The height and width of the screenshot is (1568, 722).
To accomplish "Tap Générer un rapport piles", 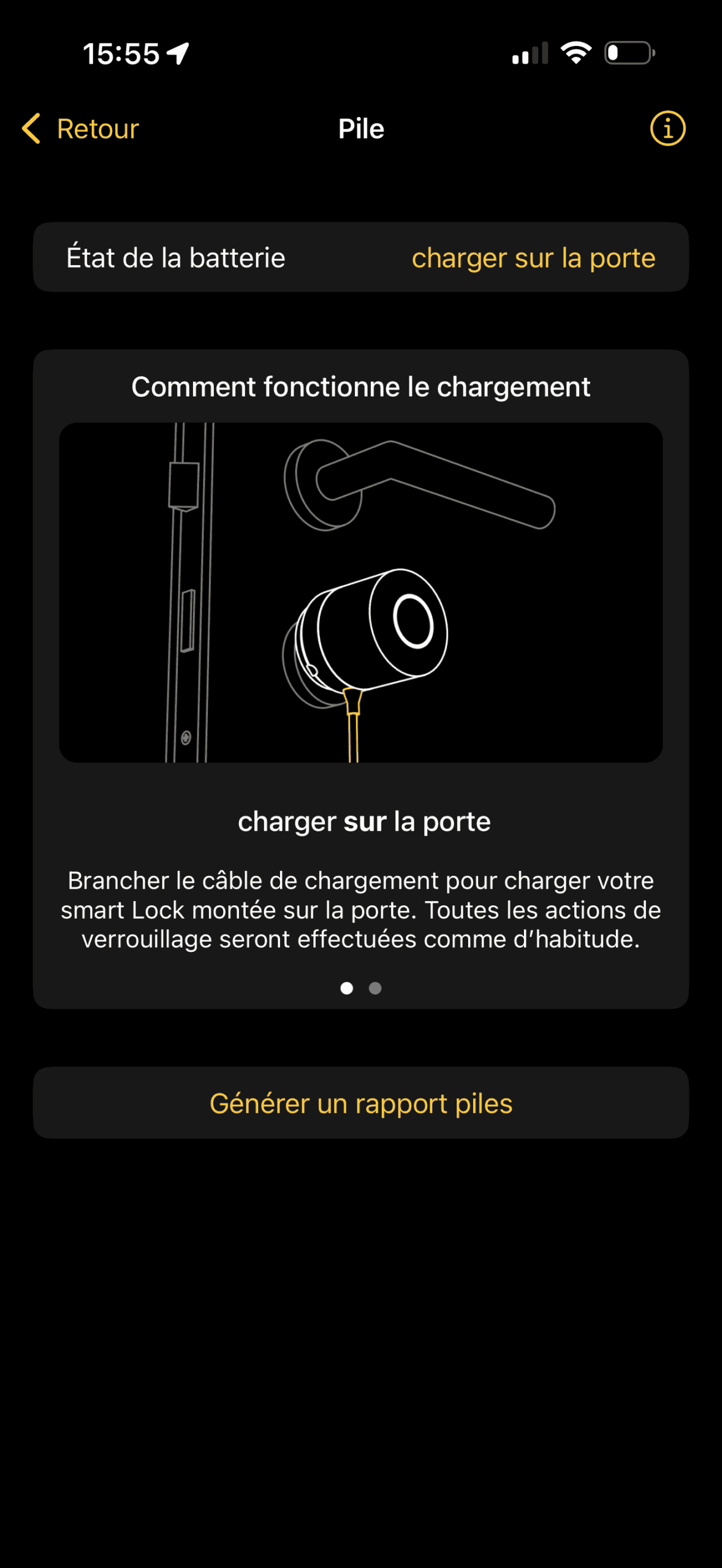I will [x=361, y=1103].
